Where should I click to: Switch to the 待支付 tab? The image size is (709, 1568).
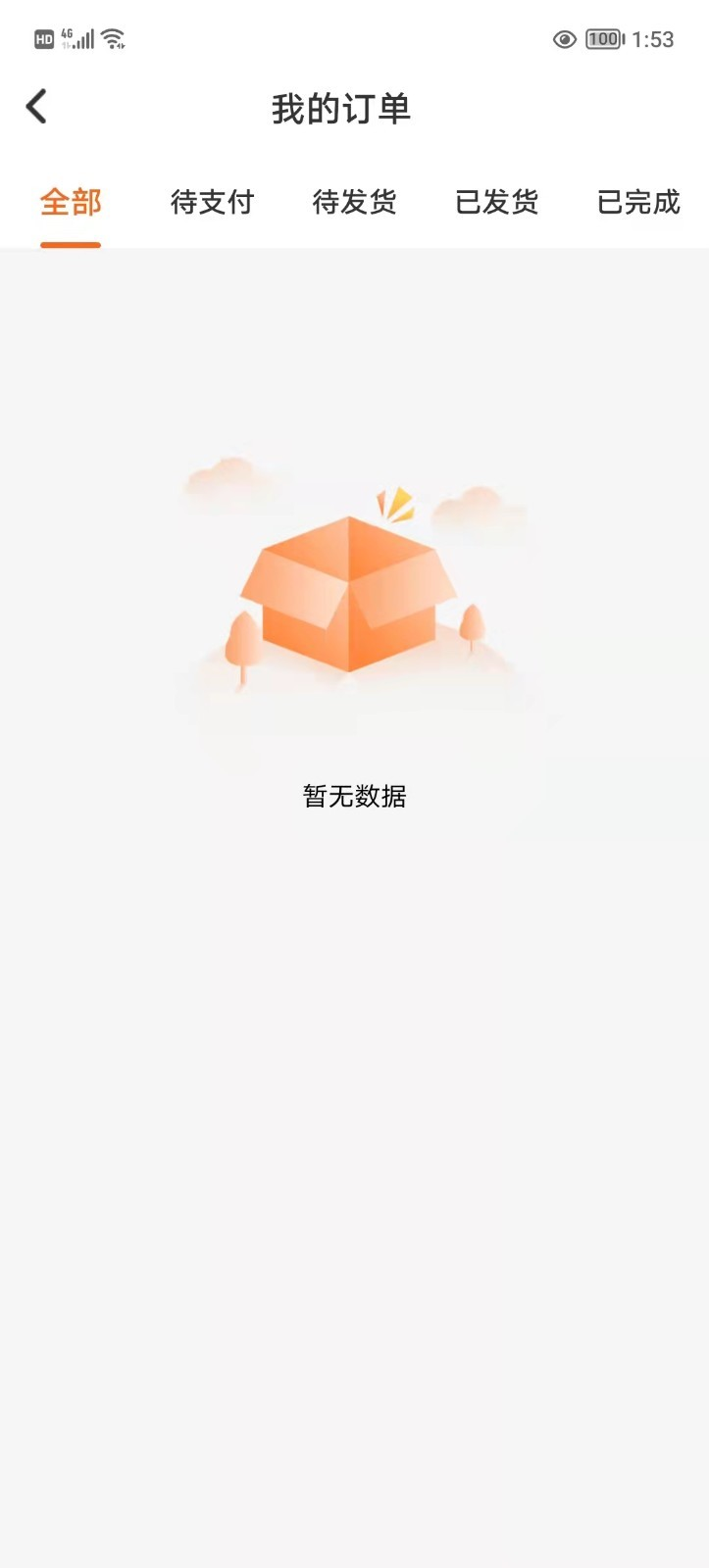[x=213, y=203]
